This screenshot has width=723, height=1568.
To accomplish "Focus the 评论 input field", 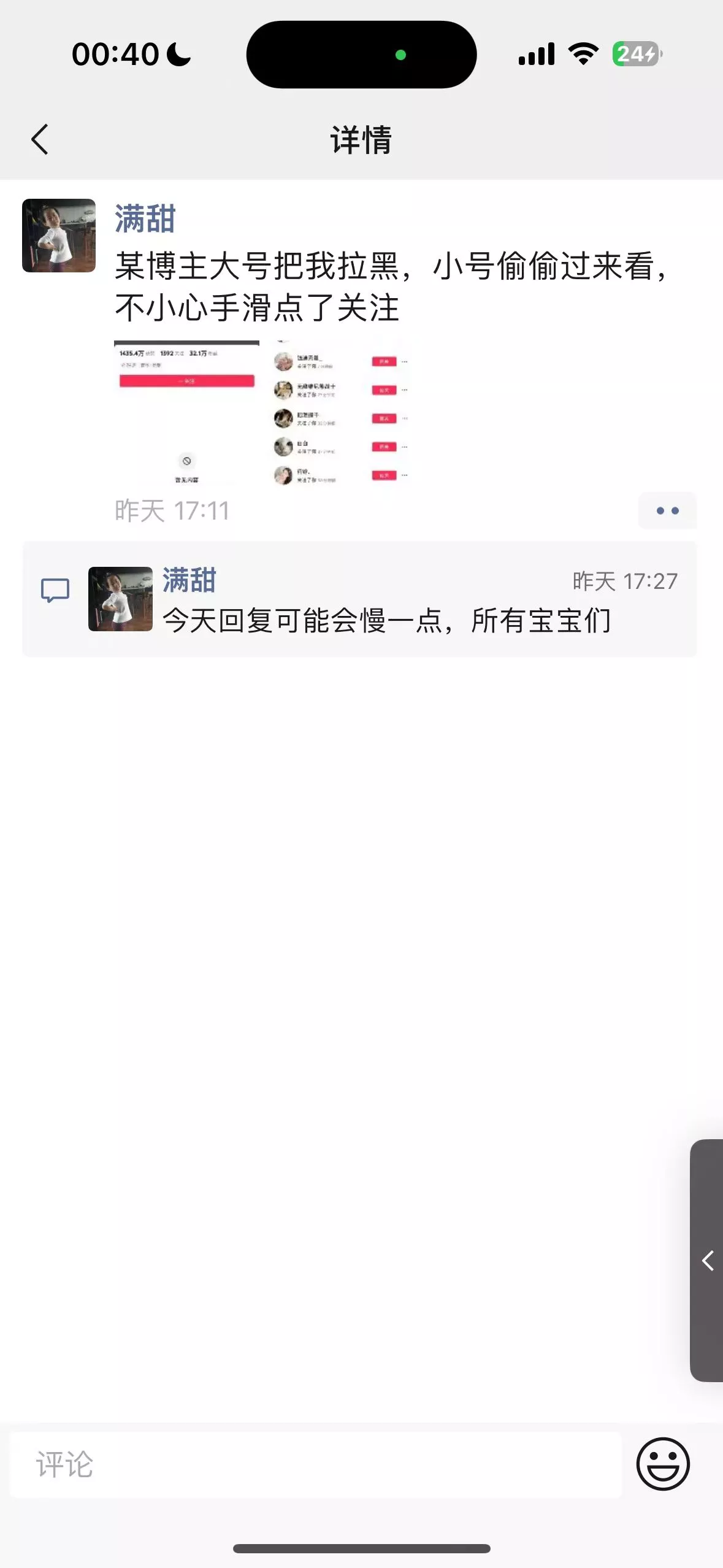I will pos(316,1464).
